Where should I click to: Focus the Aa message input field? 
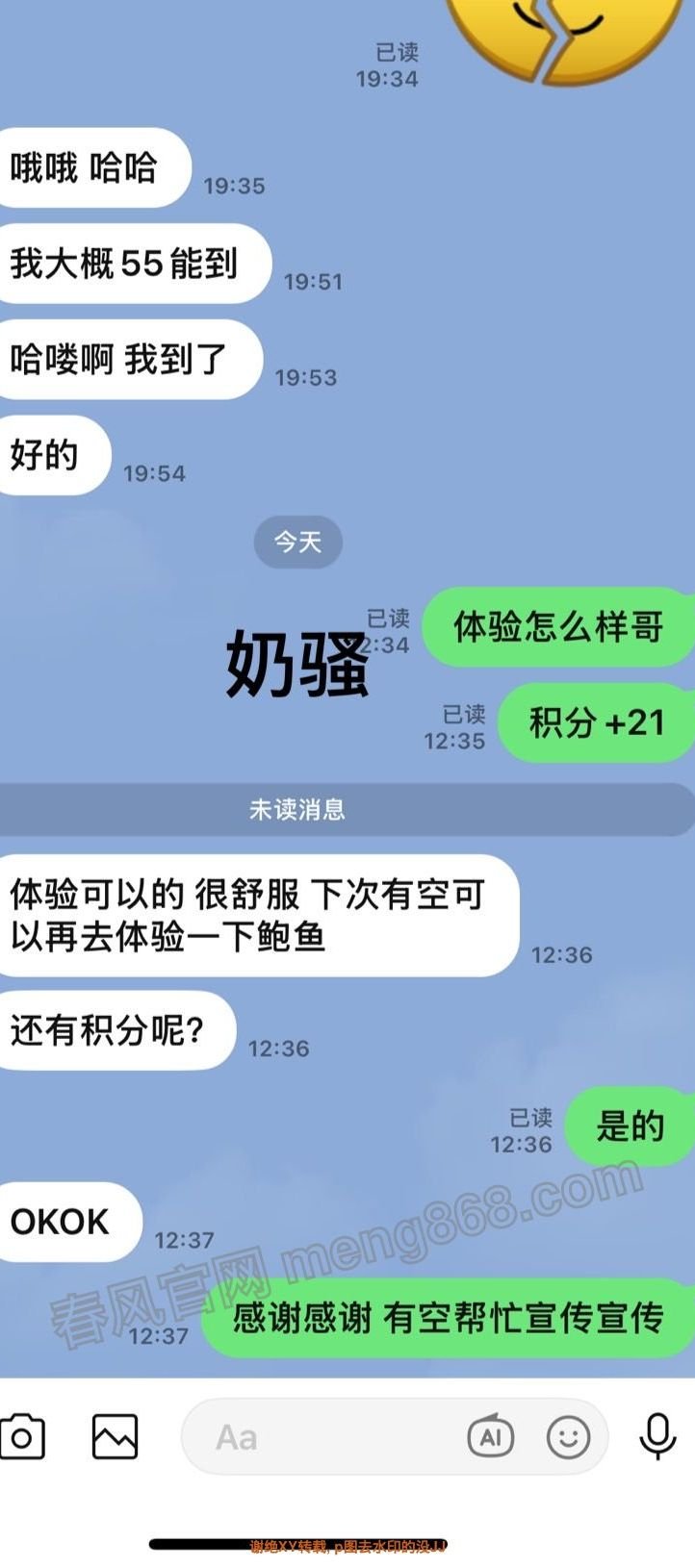point(327,1437)
